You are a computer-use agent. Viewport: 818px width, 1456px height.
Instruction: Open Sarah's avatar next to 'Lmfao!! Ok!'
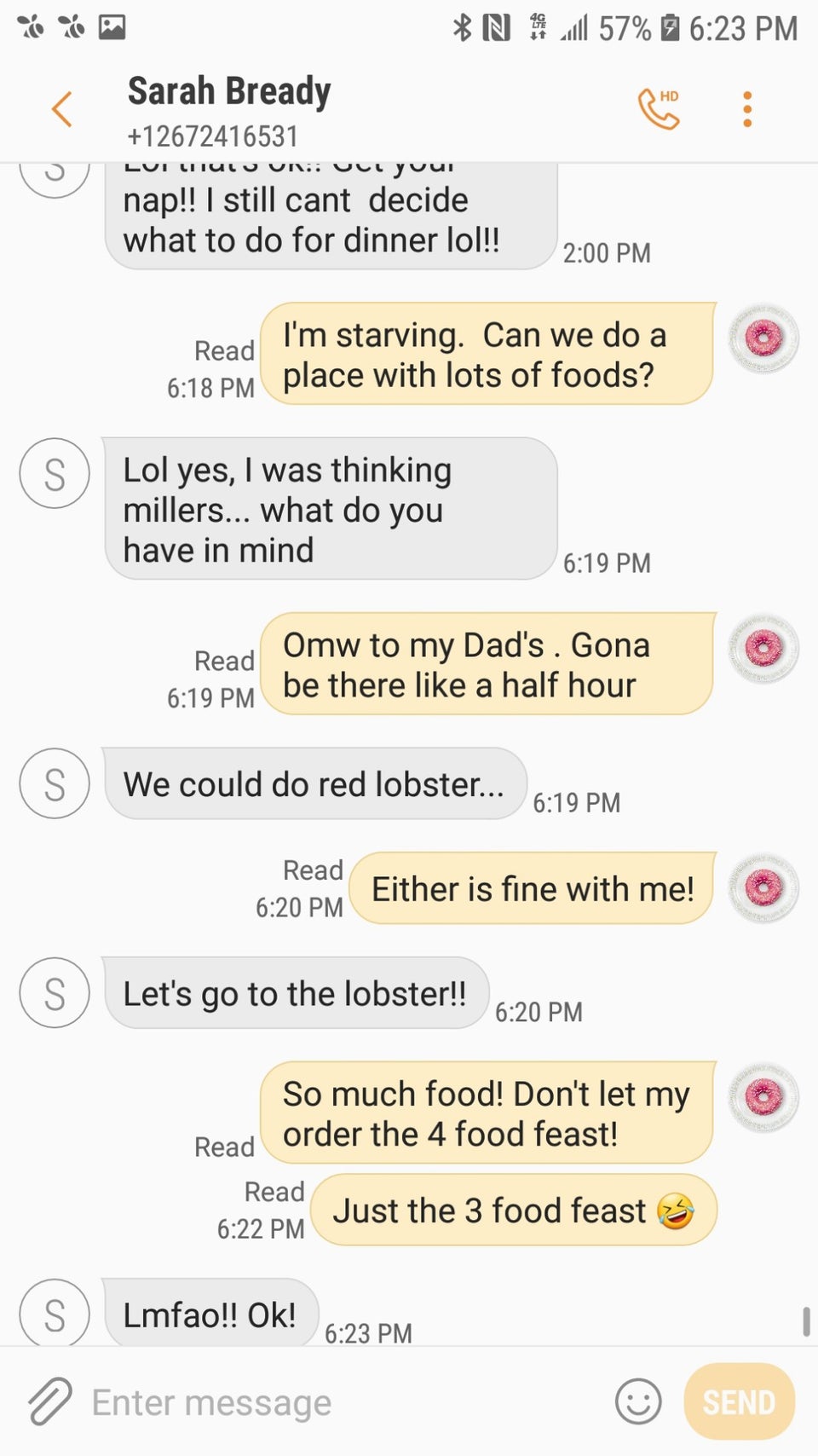pyautogui.click(x=55, y=1314)
